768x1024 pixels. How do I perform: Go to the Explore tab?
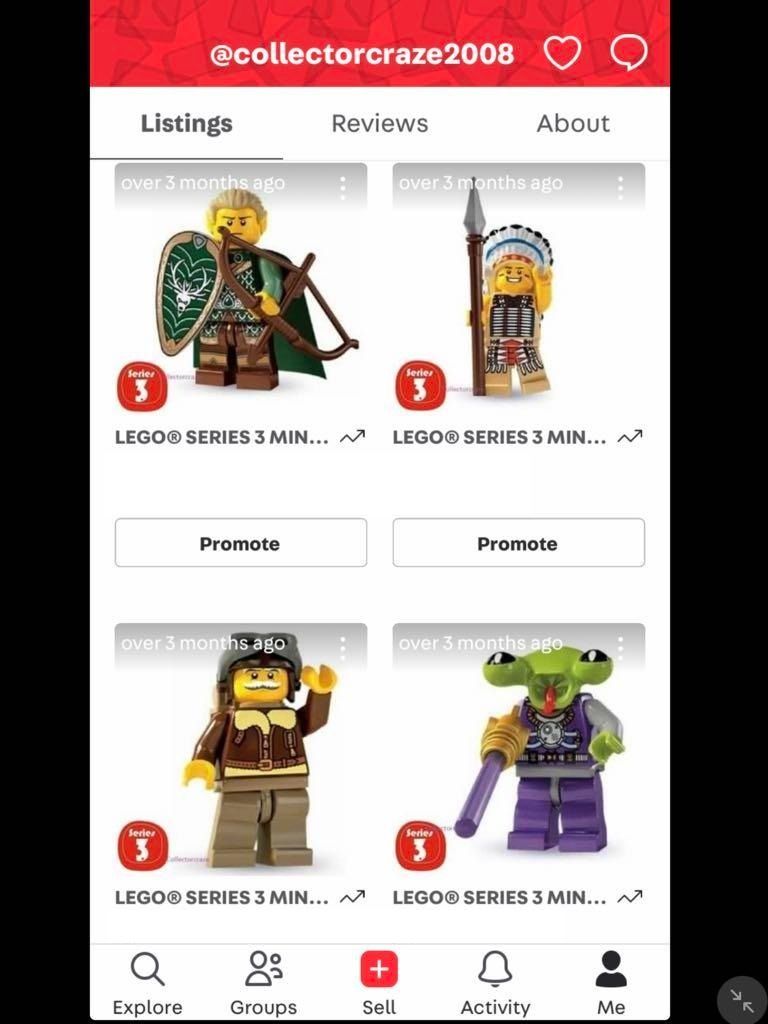pos(147,982)
